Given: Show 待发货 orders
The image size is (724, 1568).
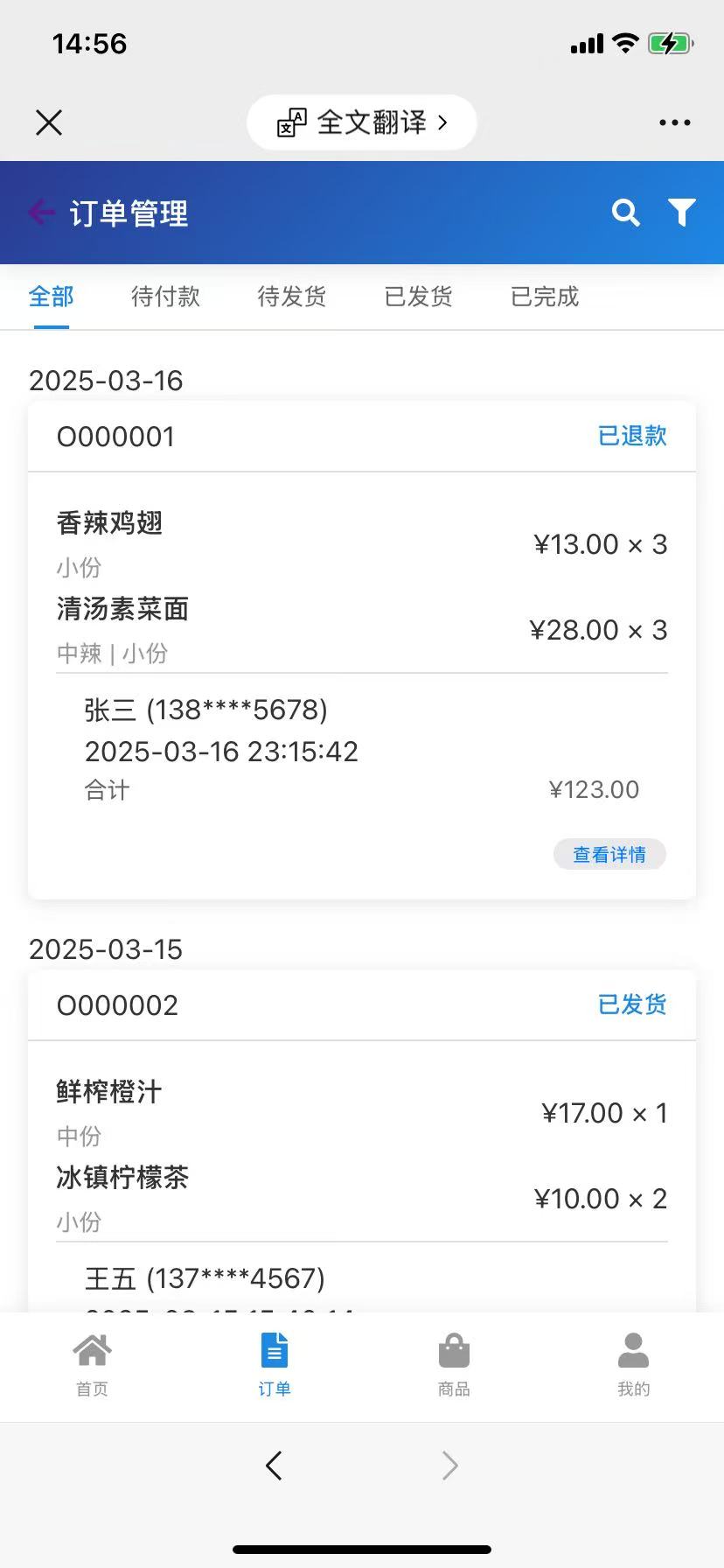Looking at the screenshot, I should point(292,297).
